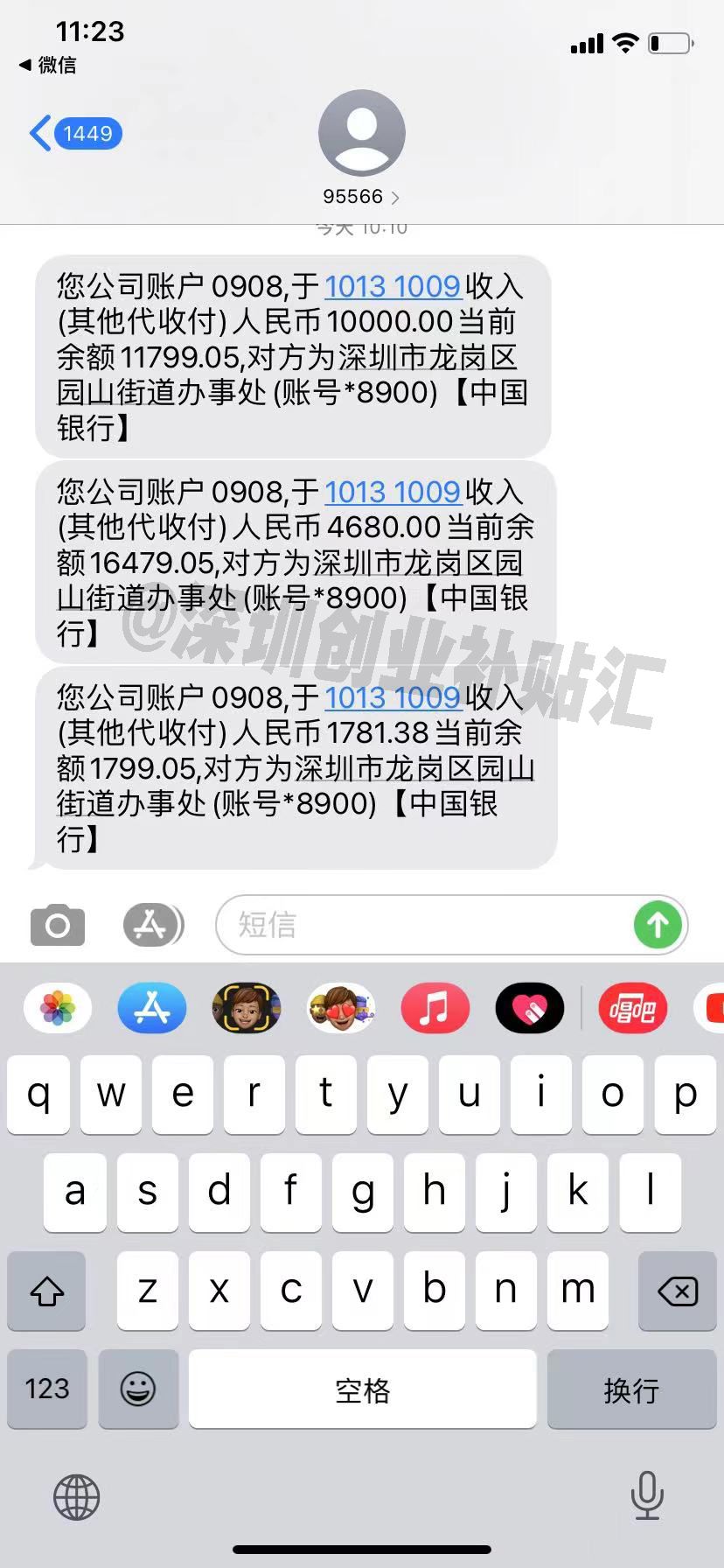Switch to the 123 number keyboard
Viewport: 724px width, 1568px height.
coord(46,1389)
